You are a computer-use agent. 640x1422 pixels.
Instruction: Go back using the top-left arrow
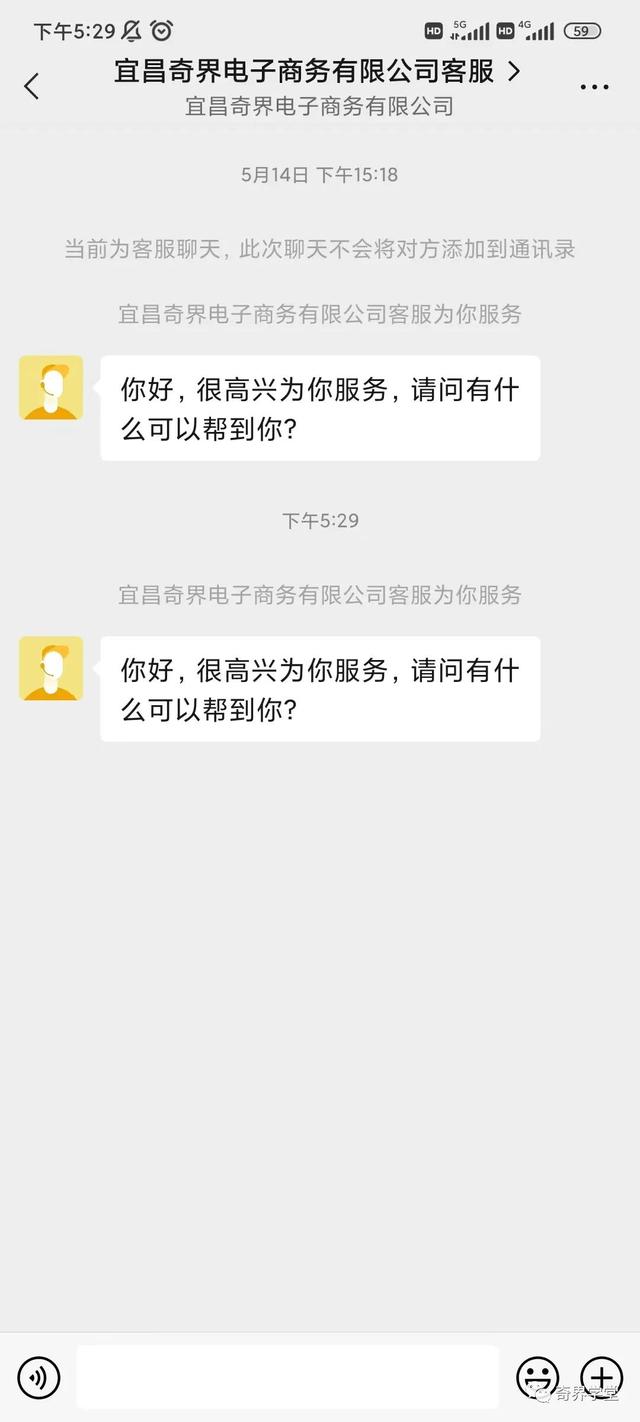[x=32, y=87]
